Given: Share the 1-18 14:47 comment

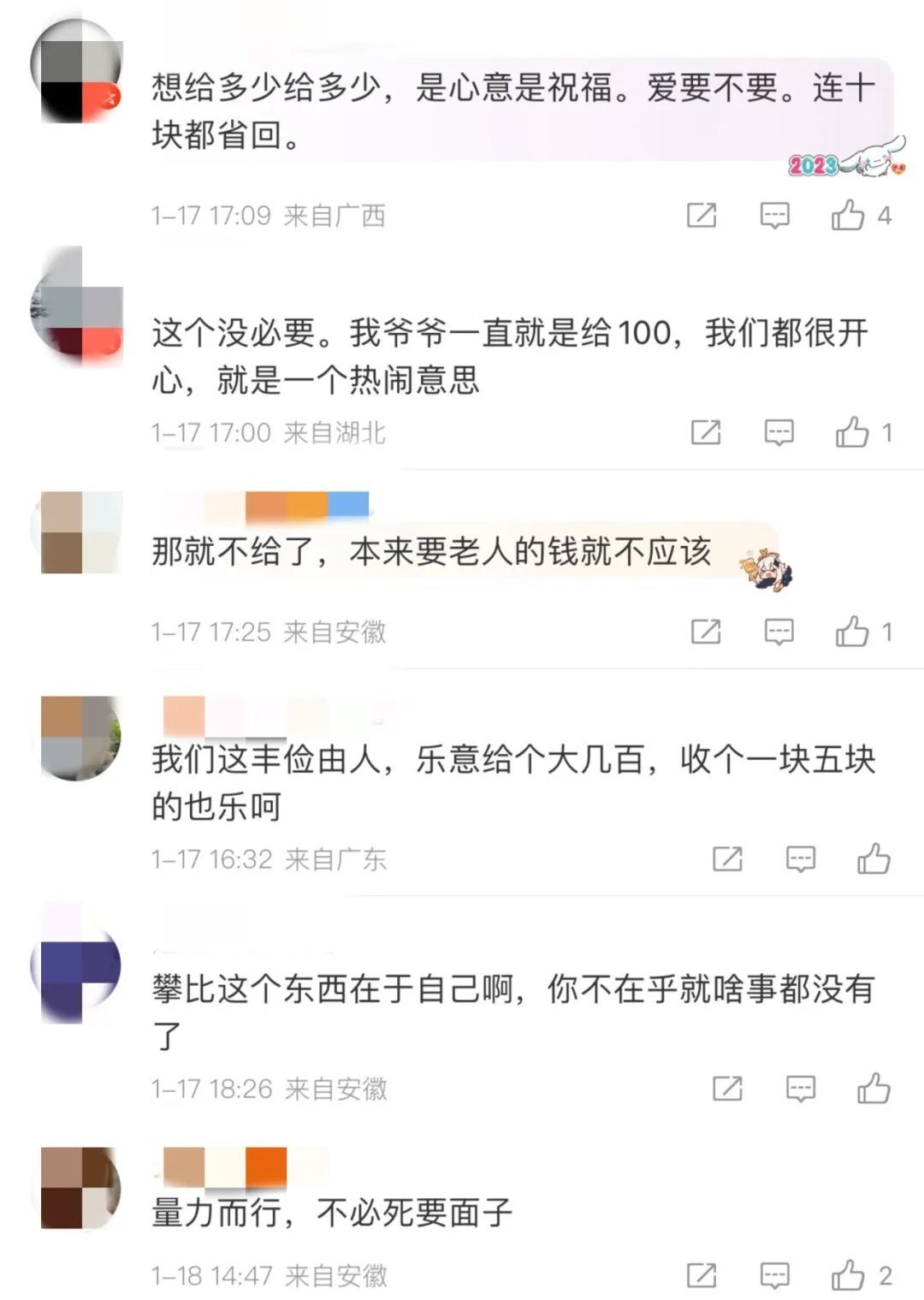Looking at the screenshot, I should 702,1274.
